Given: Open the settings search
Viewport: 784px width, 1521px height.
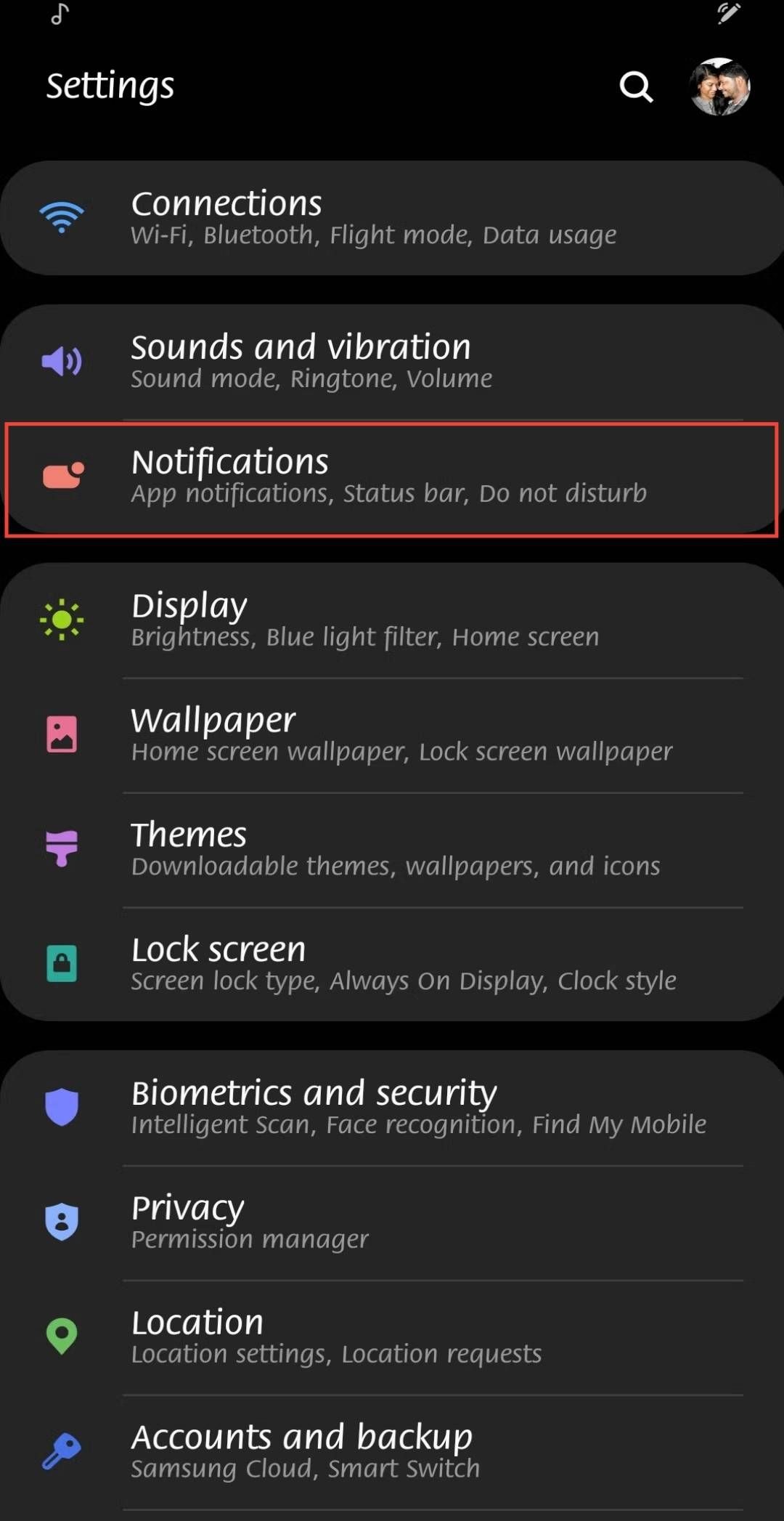Looking at the screenshot, I should [x=636, y=87].
